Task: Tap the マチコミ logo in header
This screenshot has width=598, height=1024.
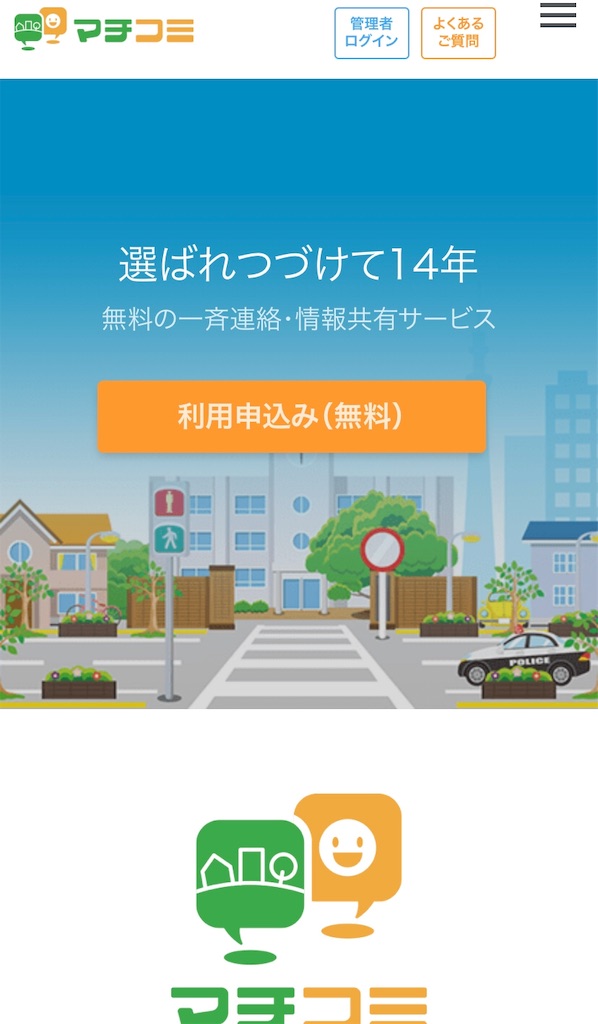Action: 104,28
